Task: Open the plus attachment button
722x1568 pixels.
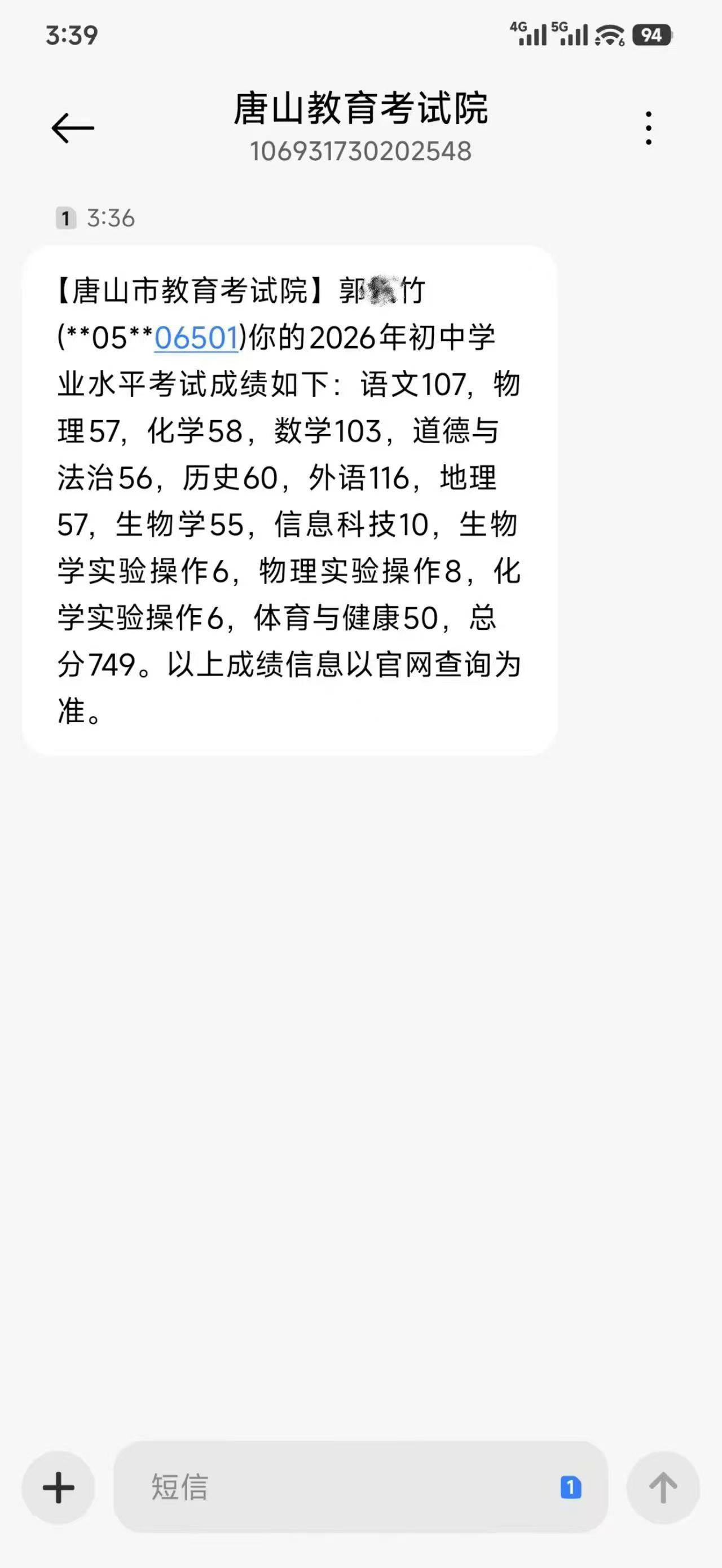Action: coord(59,1487)
